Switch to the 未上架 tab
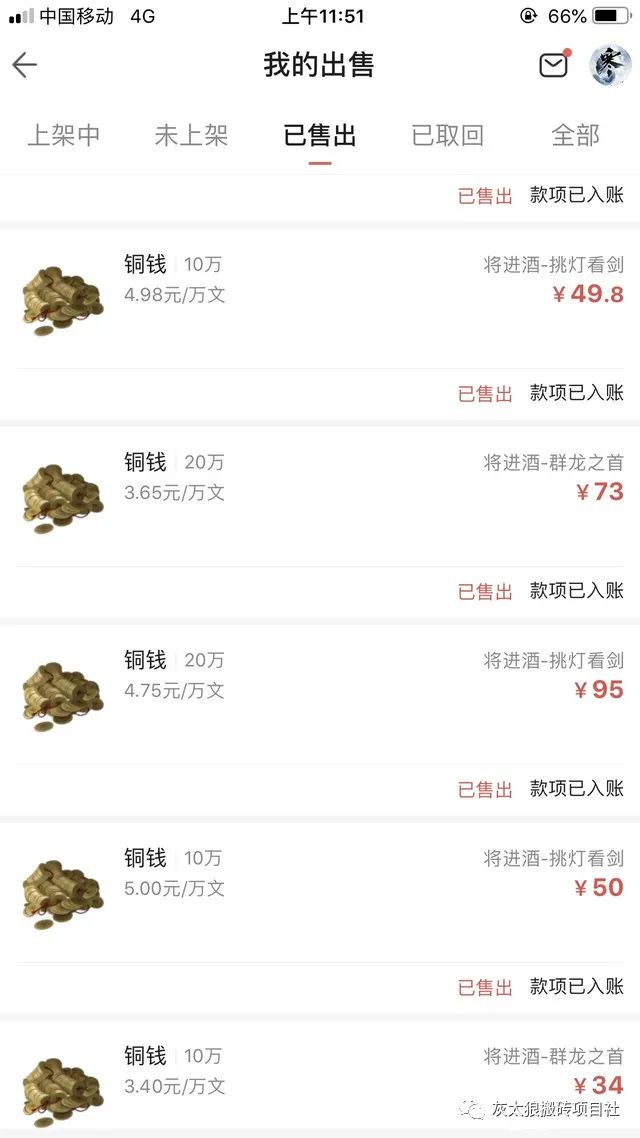 (192, 136)
